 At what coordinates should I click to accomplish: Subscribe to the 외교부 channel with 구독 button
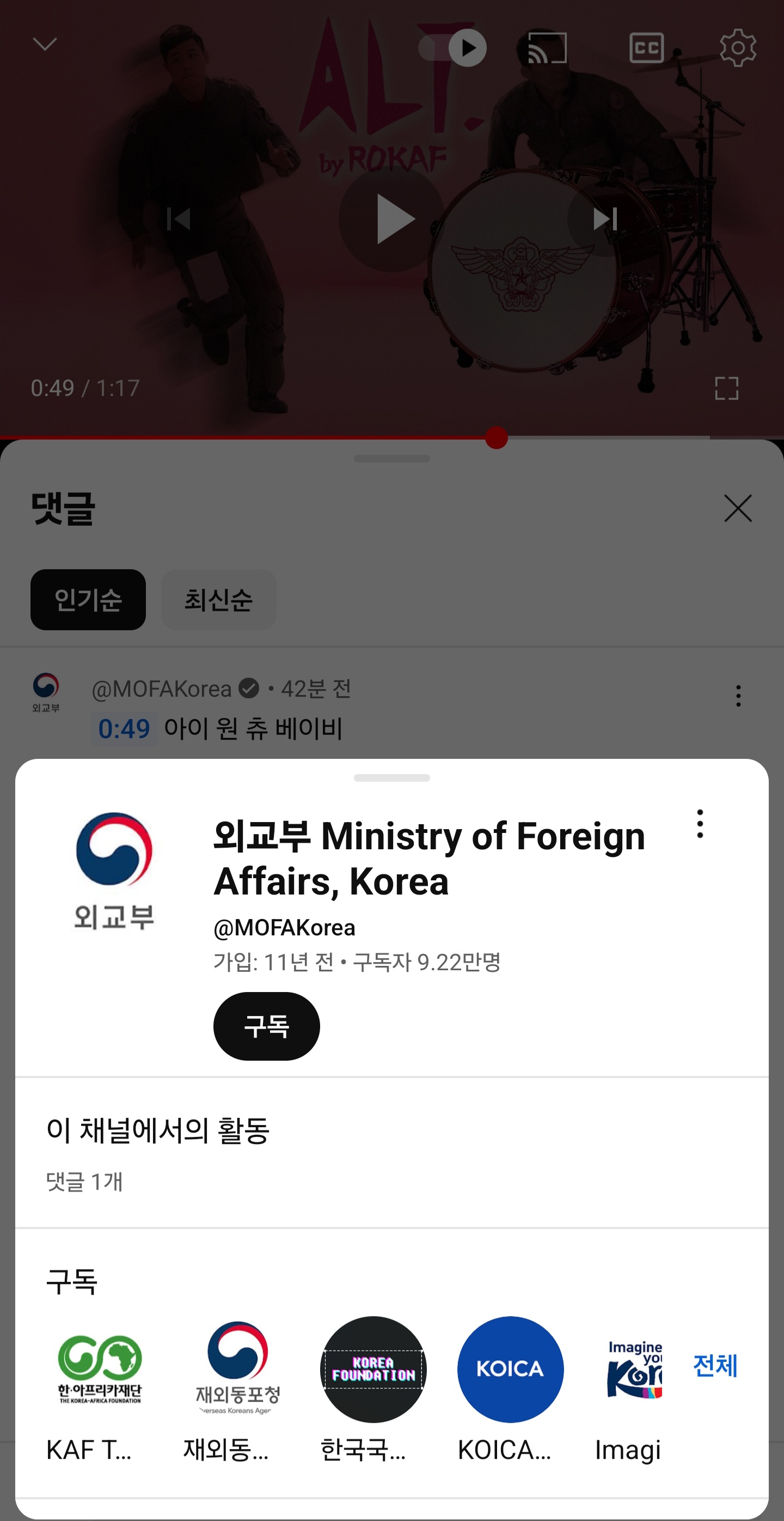click(x=267, y=1026)
